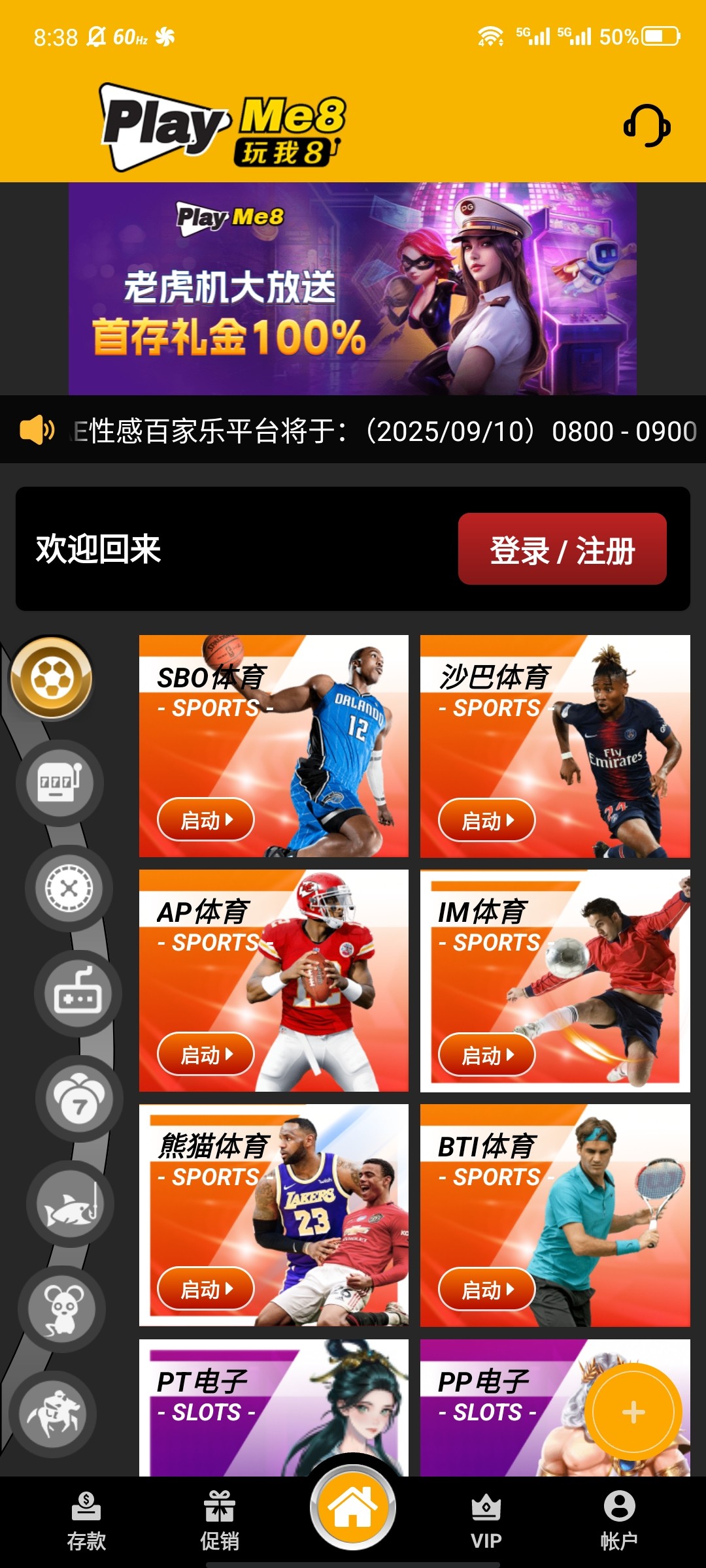Image resolution: width=706 pixels, height=1568 pixels.
Task: Launch 沙巴体育 sports
Action: [487, 820]
